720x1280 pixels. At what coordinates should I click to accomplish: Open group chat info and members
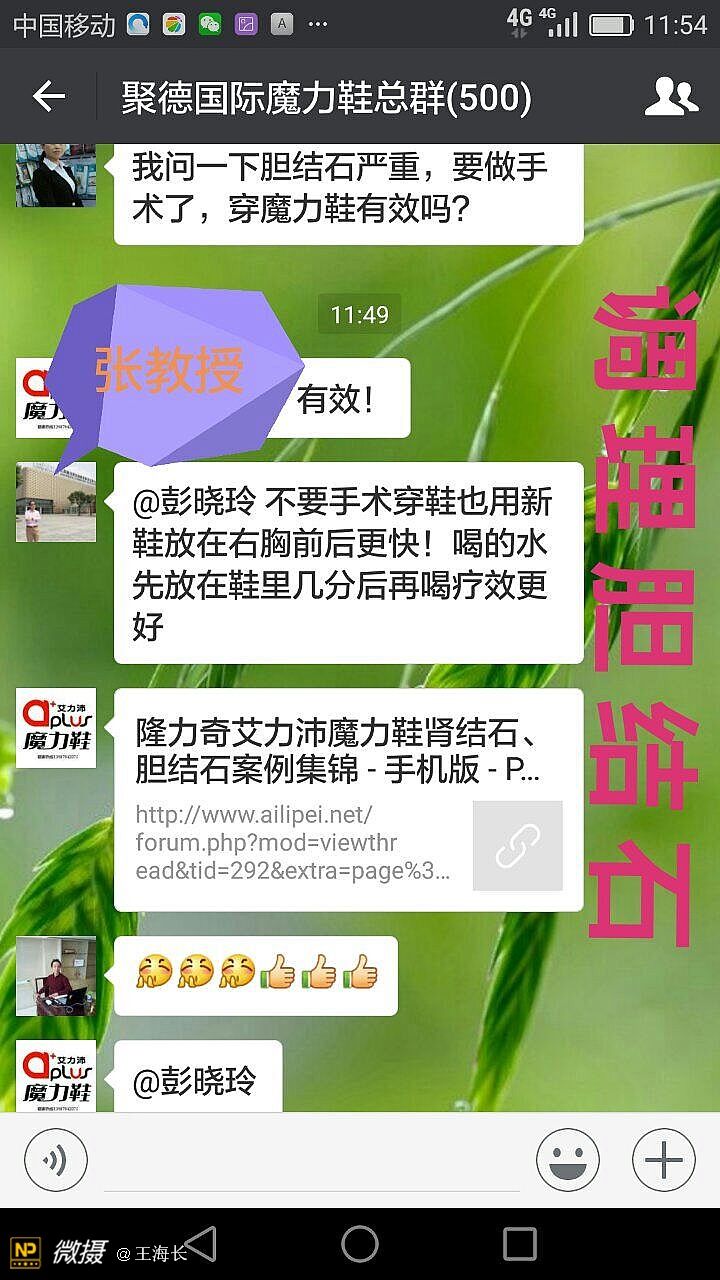pyautogui.click(x=671, y=97)
